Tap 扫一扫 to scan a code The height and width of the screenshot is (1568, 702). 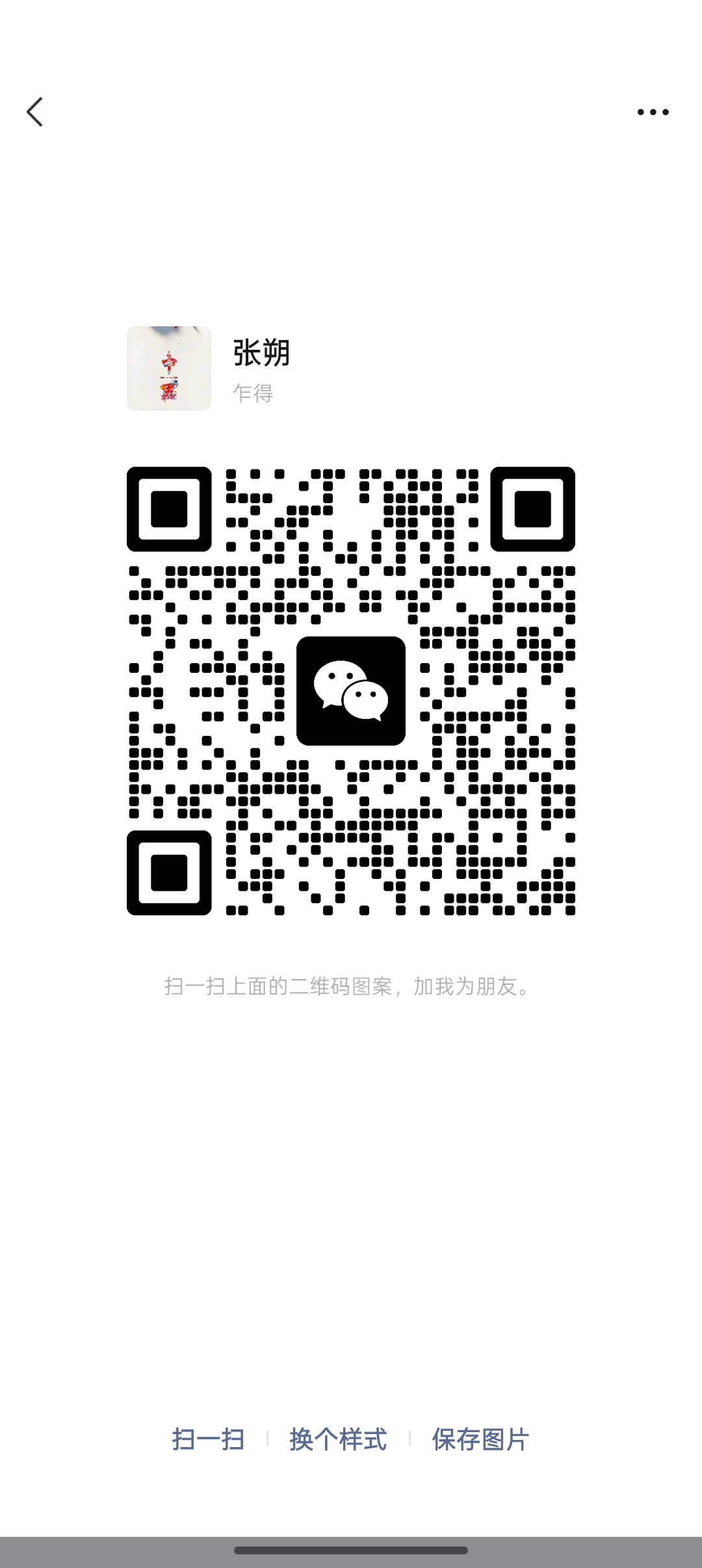(208, 1439)
